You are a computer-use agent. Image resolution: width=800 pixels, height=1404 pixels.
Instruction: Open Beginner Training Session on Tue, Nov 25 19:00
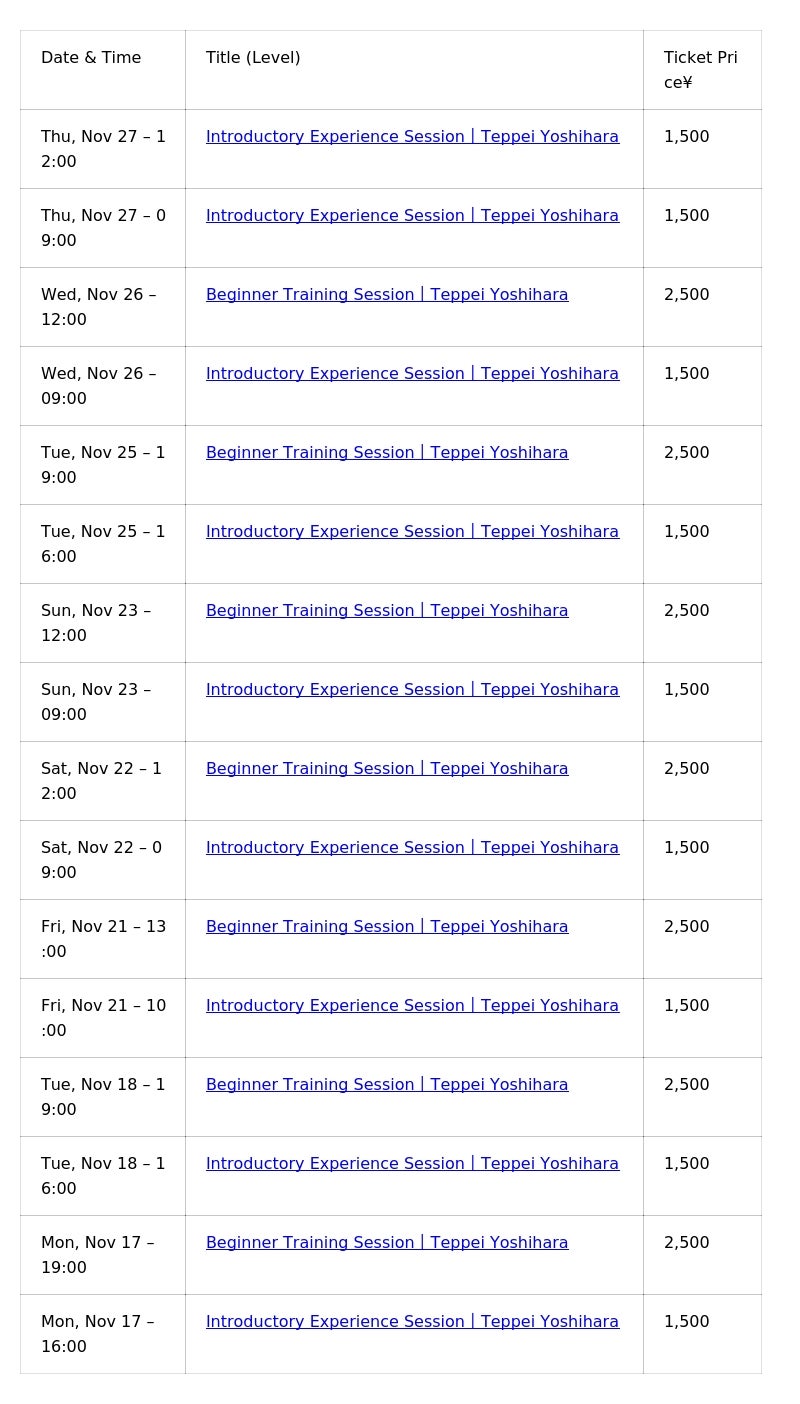387,453
